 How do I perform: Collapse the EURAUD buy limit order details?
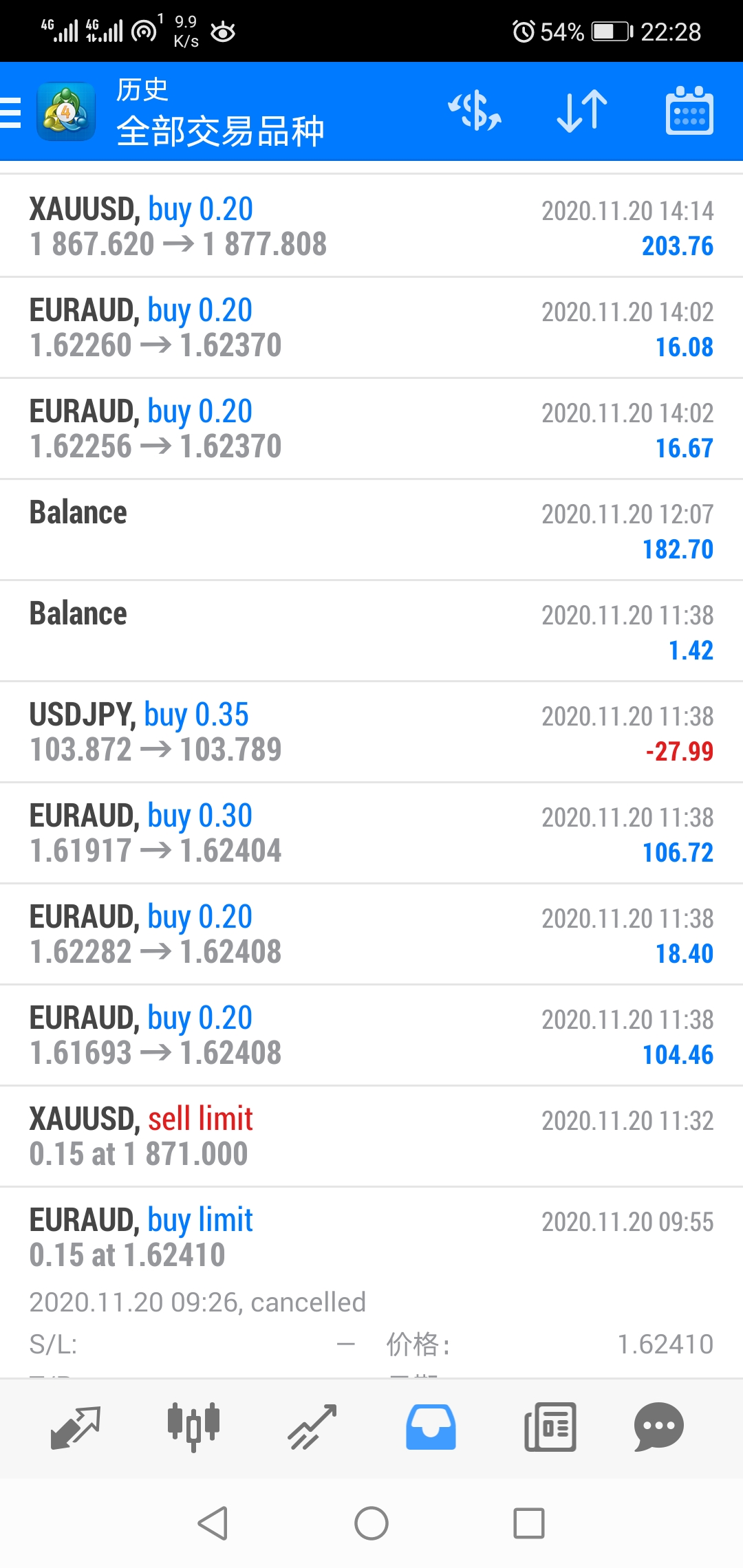point(371,1238)
